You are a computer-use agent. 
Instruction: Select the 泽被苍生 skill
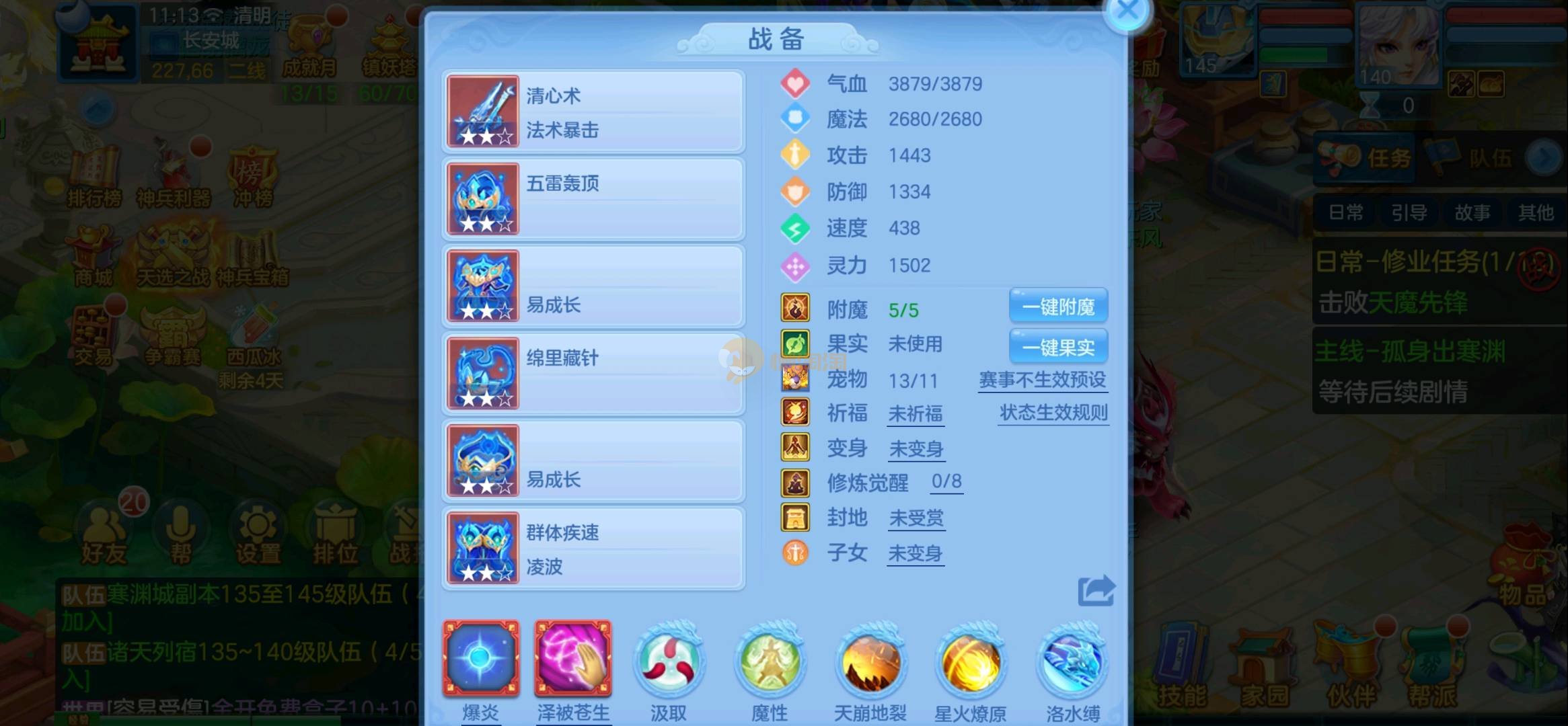coord(573,659)
